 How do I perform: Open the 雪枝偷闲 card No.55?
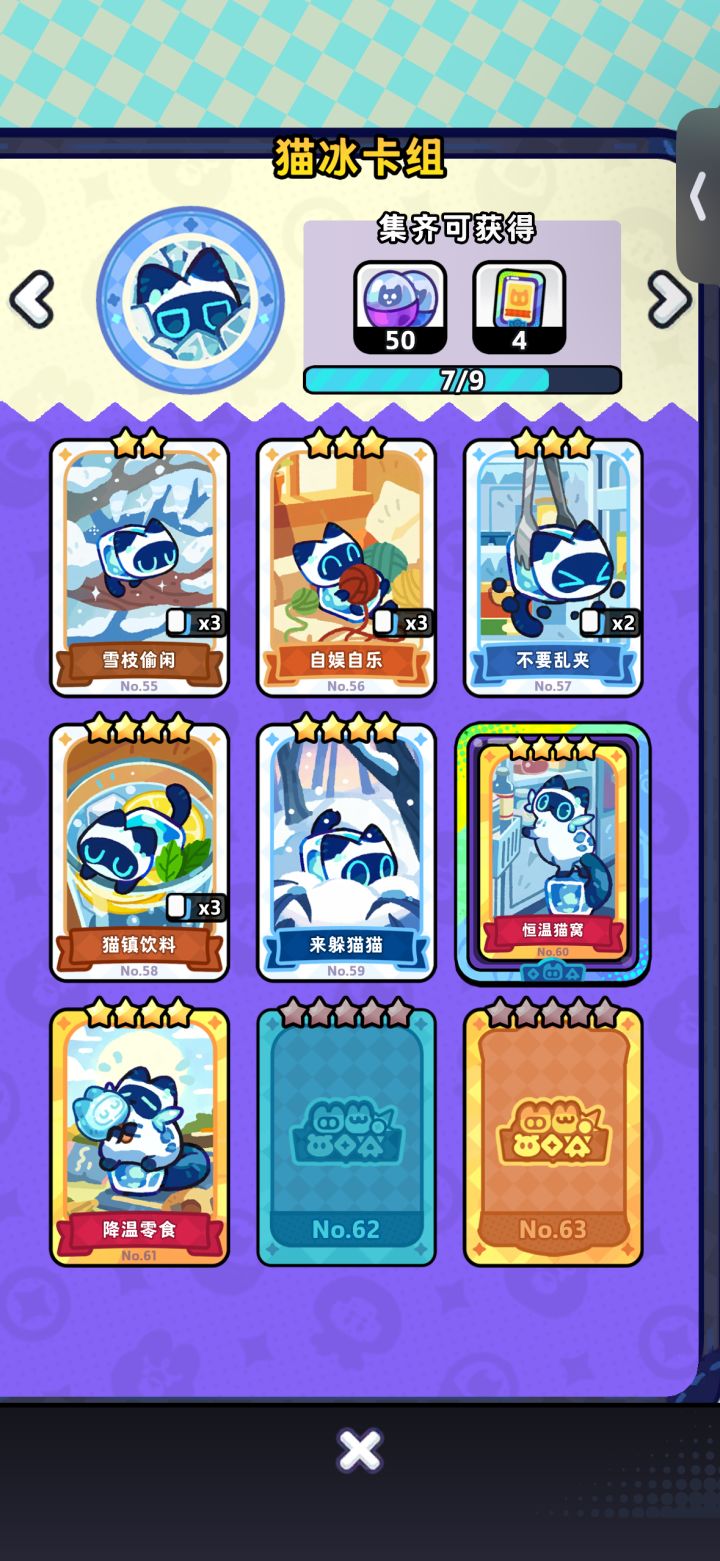click(140, 567)
